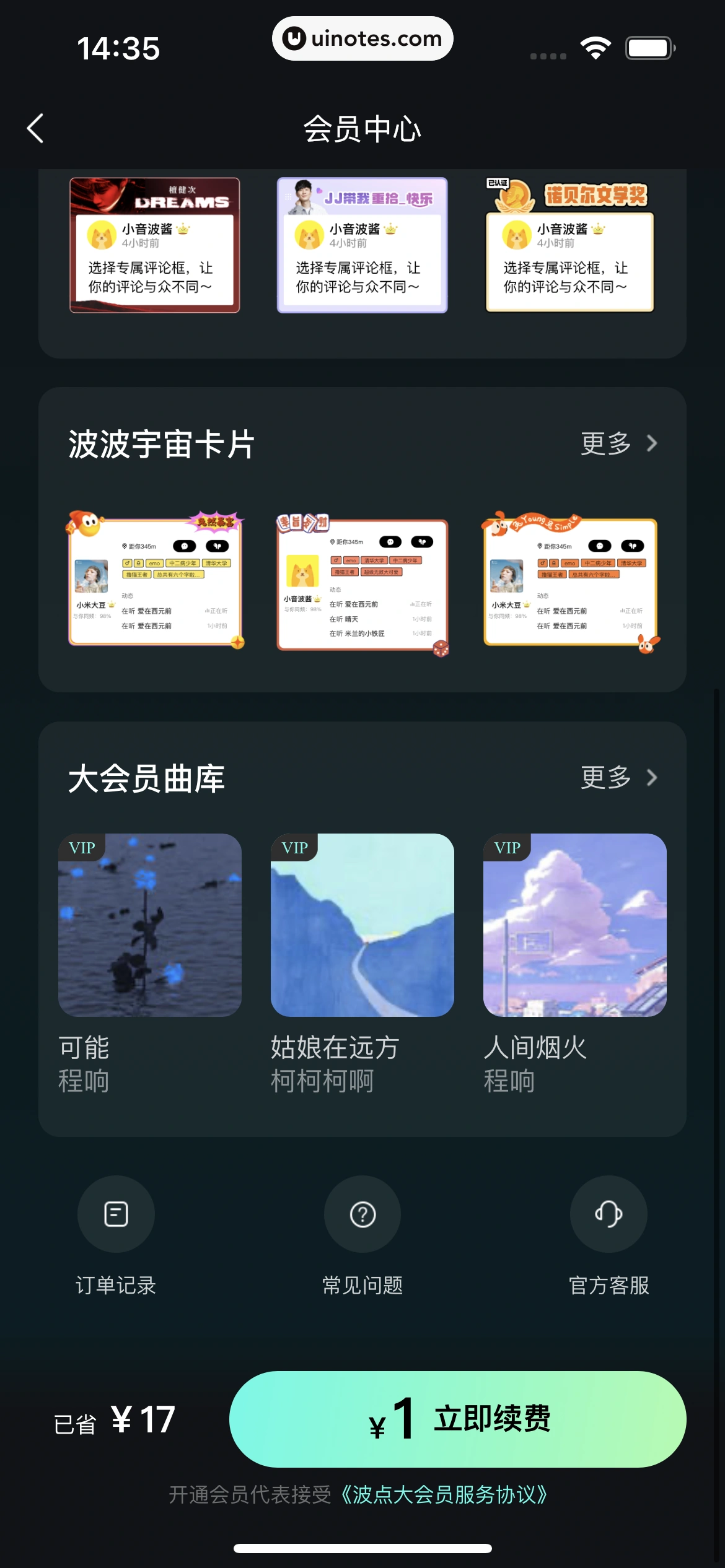Screen dimensions: 725x1568
Task: Tap the ¥1 立即续费 renewal button
Action: [x=461, y=1420]
